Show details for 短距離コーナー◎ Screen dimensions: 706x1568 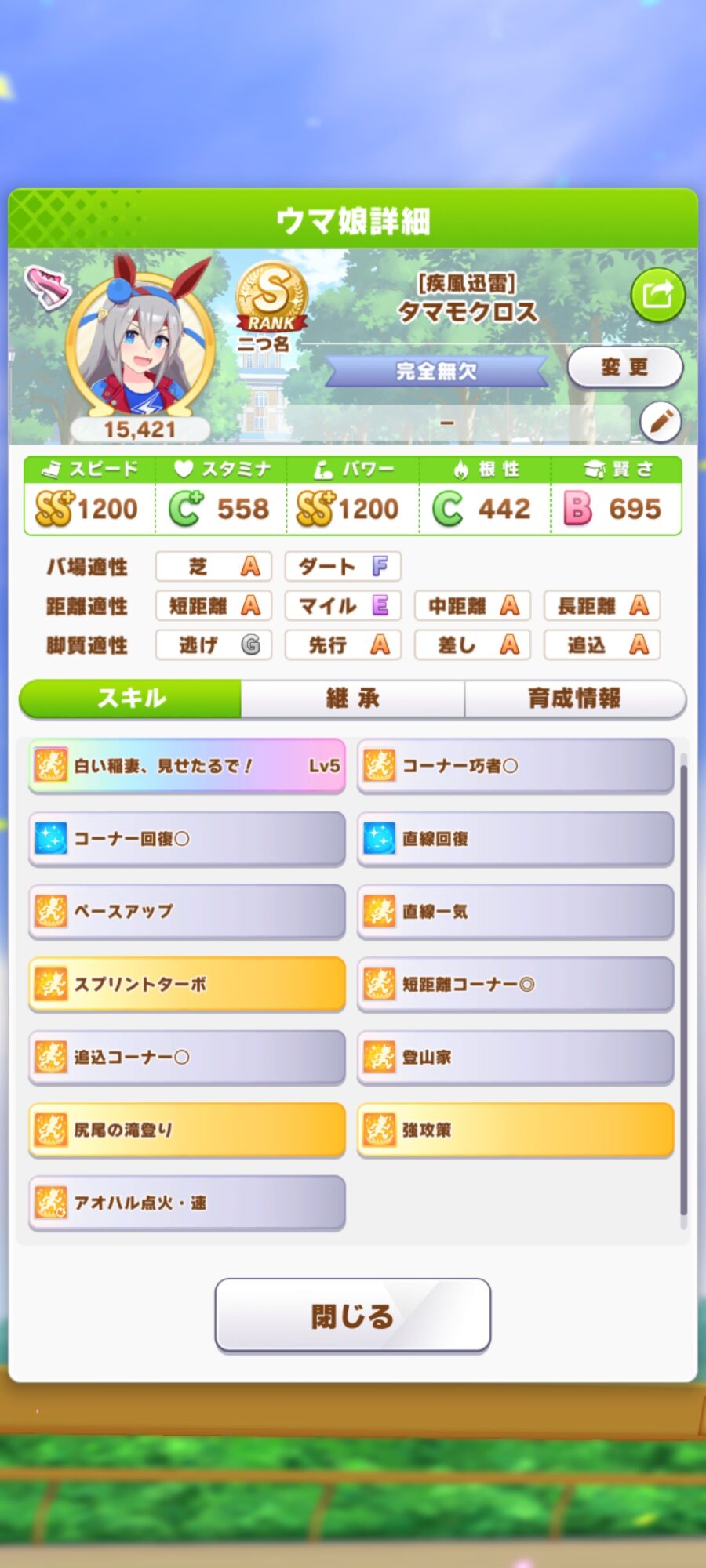click(515, 984)
